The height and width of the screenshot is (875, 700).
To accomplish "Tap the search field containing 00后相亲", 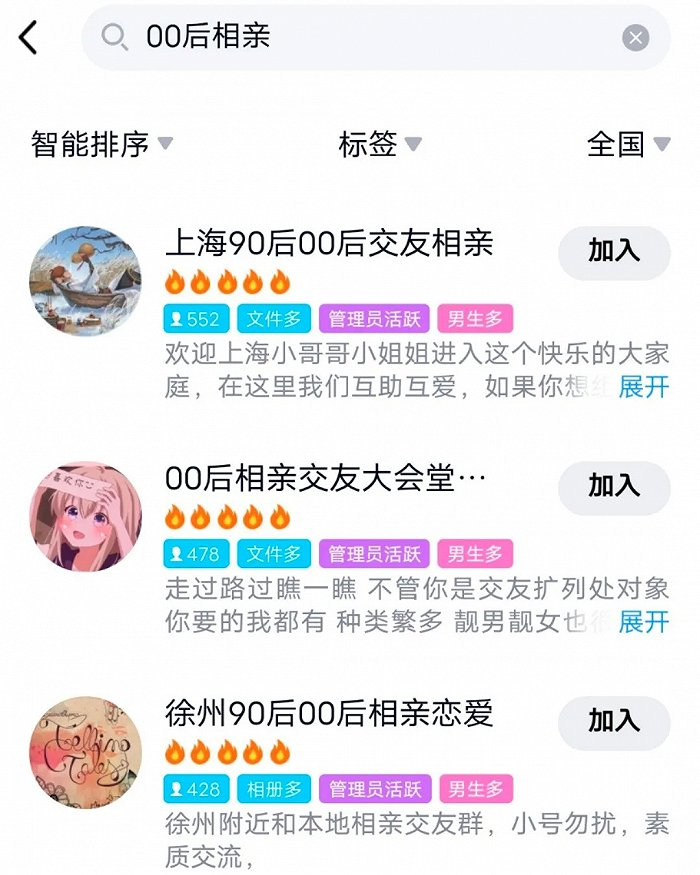I will (360, 38).
